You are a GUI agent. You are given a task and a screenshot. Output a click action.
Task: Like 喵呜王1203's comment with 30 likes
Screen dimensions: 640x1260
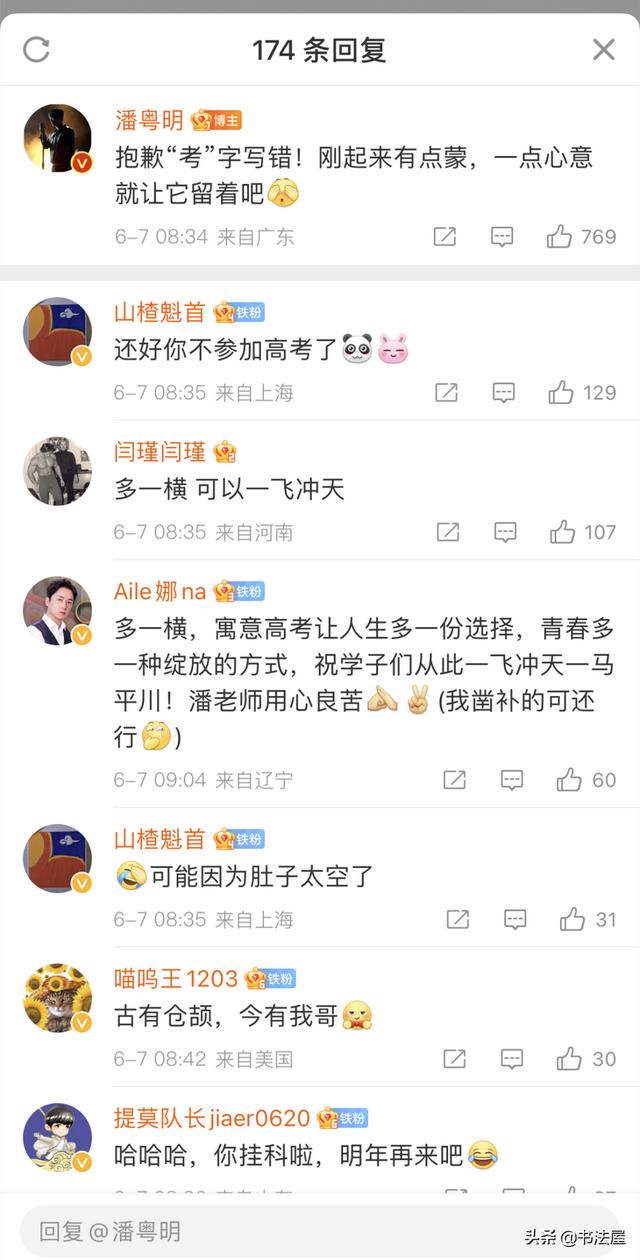(569, 1058)
